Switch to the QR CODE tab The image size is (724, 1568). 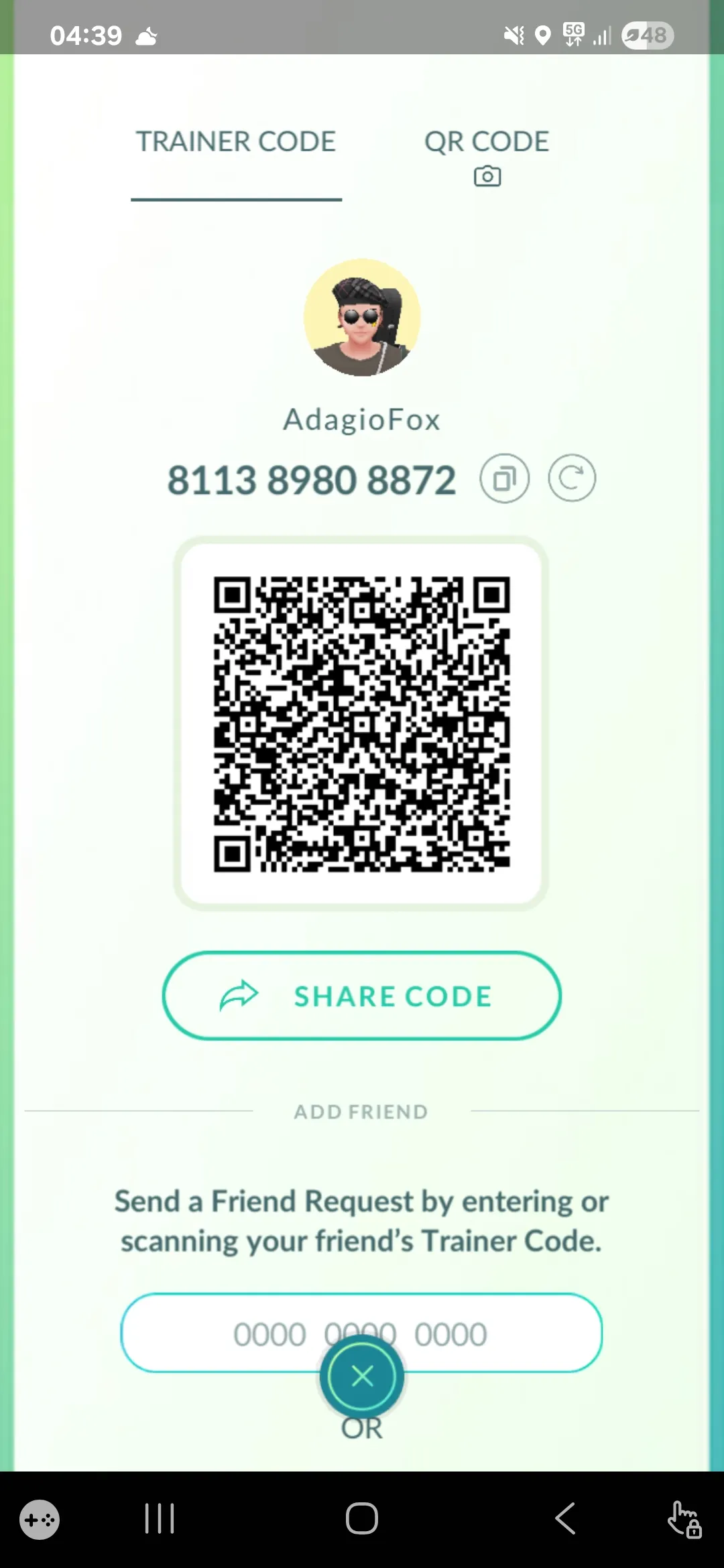[487, 155]
